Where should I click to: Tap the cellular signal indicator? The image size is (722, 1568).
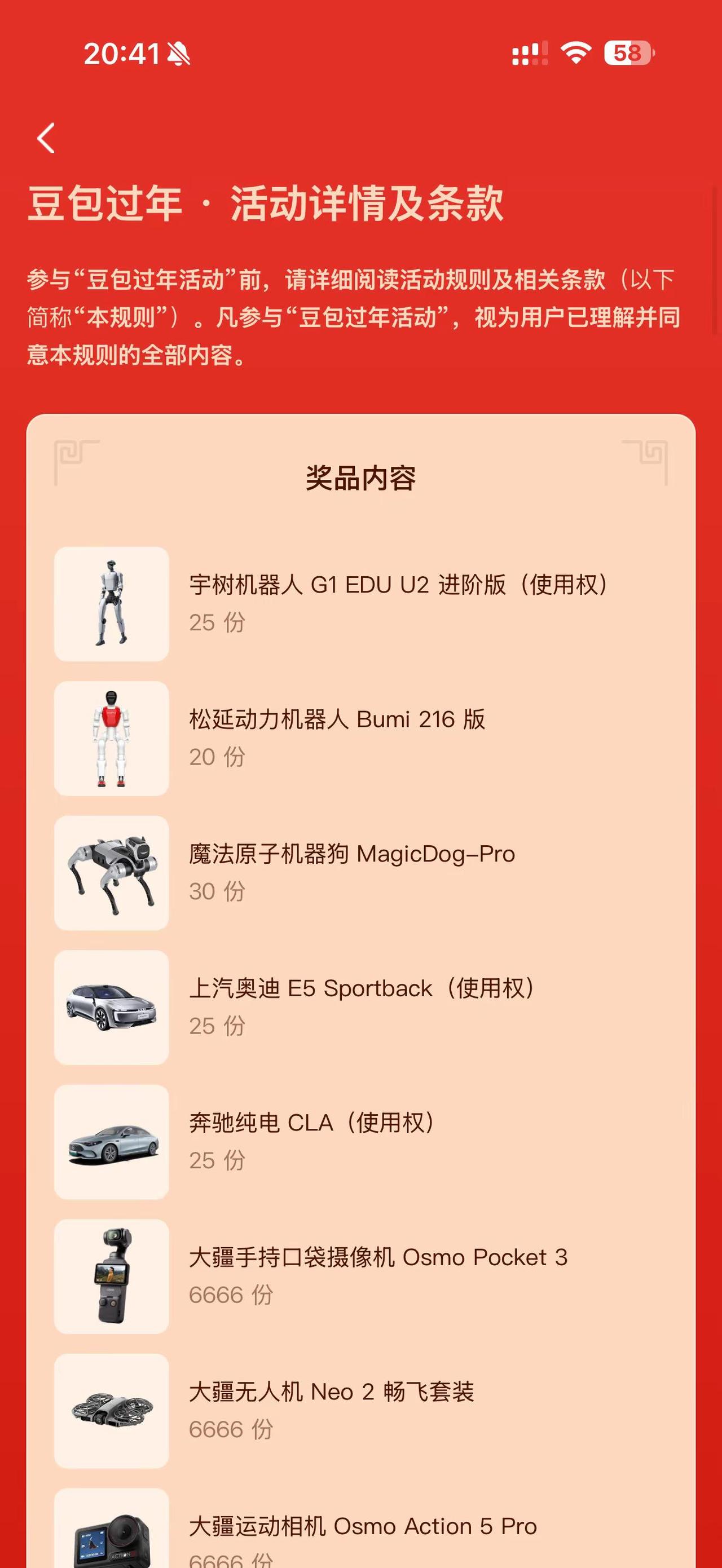pos(531,54)
